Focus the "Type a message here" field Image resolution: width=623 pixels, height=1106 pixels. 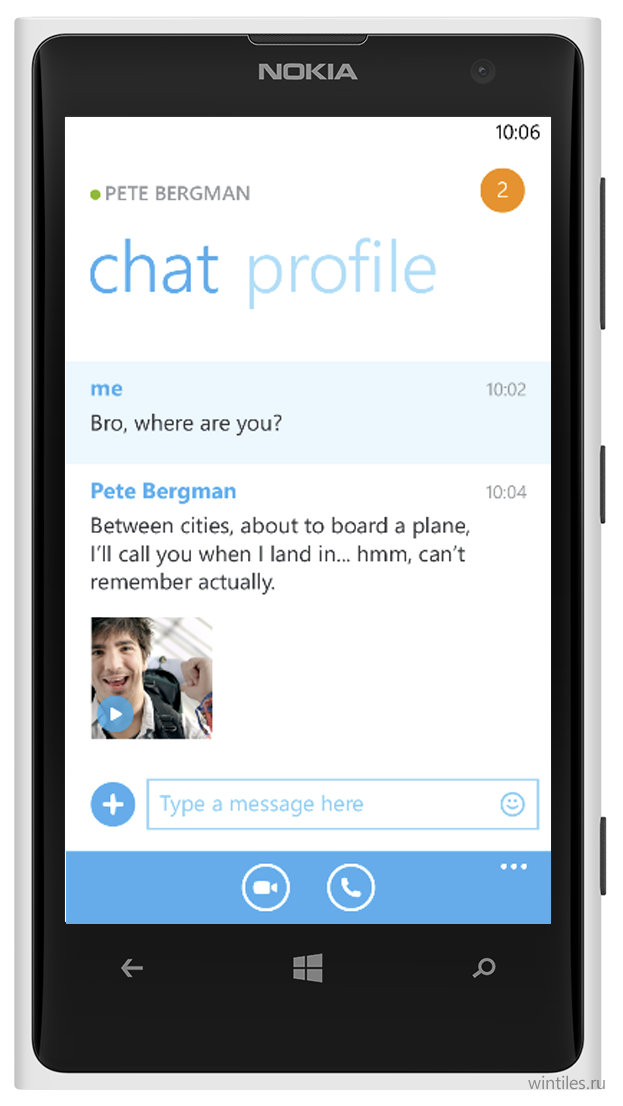pos(342,804)
